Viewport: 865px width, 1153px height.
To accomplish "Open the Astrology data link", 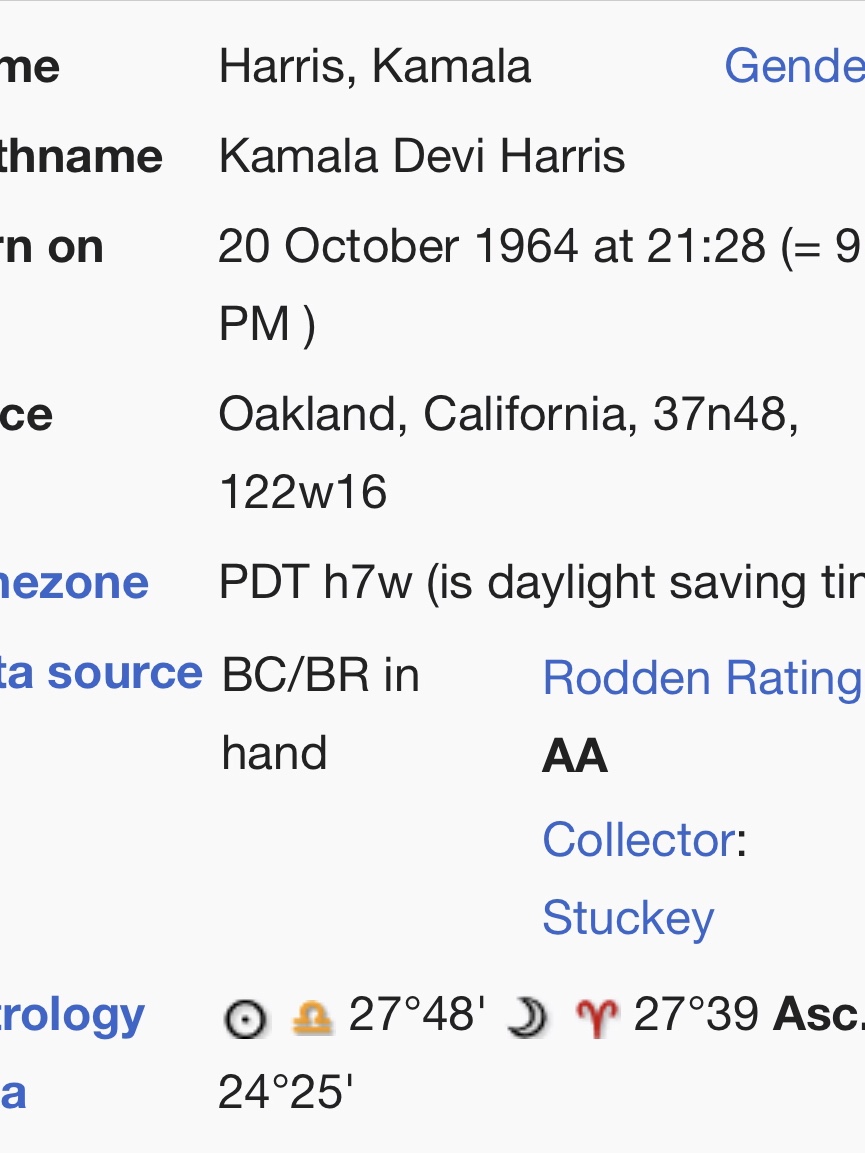I will (x=72, y=1016).
